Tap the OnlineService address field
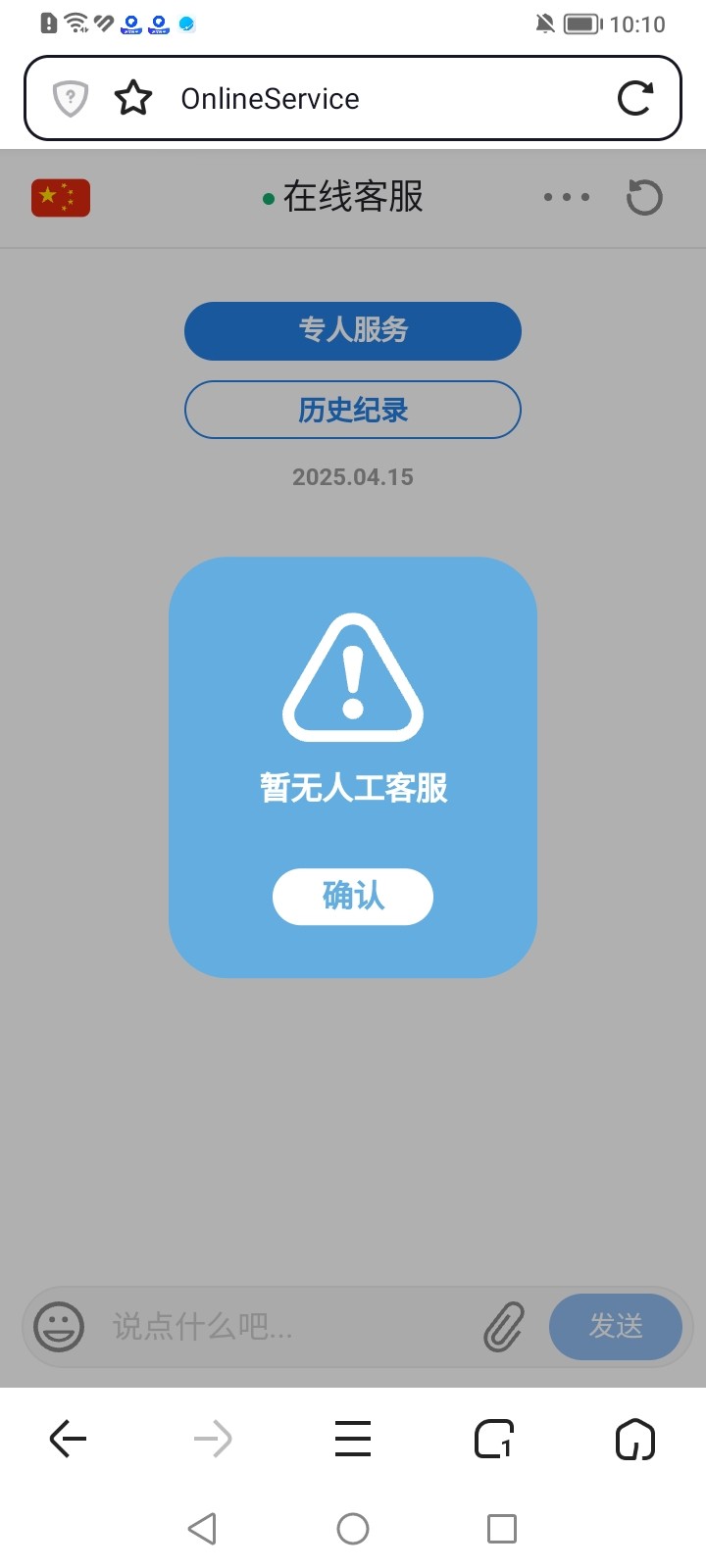Screen dimensions: 706x1568 [x=373, y=98]
